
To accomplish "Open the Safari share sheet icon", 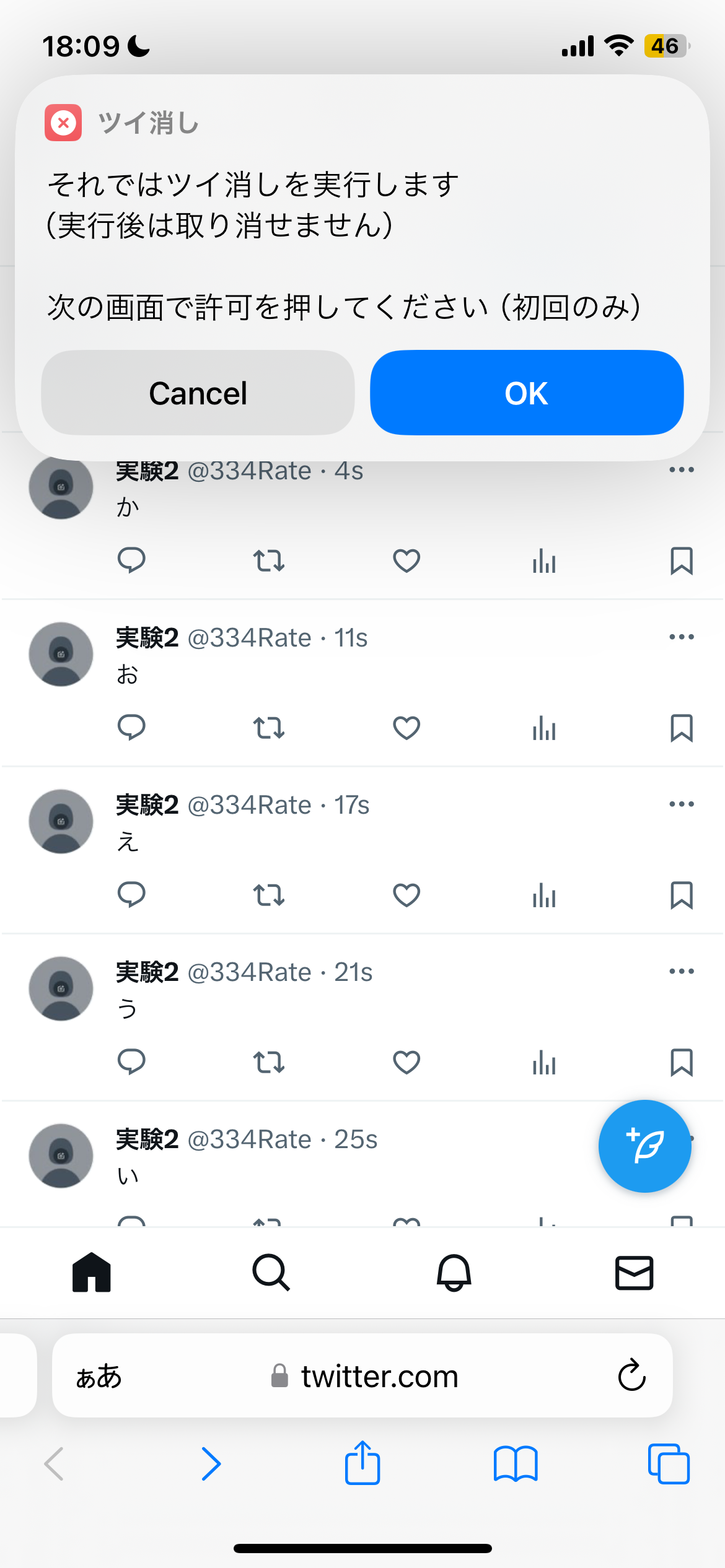I will 362,1464.
